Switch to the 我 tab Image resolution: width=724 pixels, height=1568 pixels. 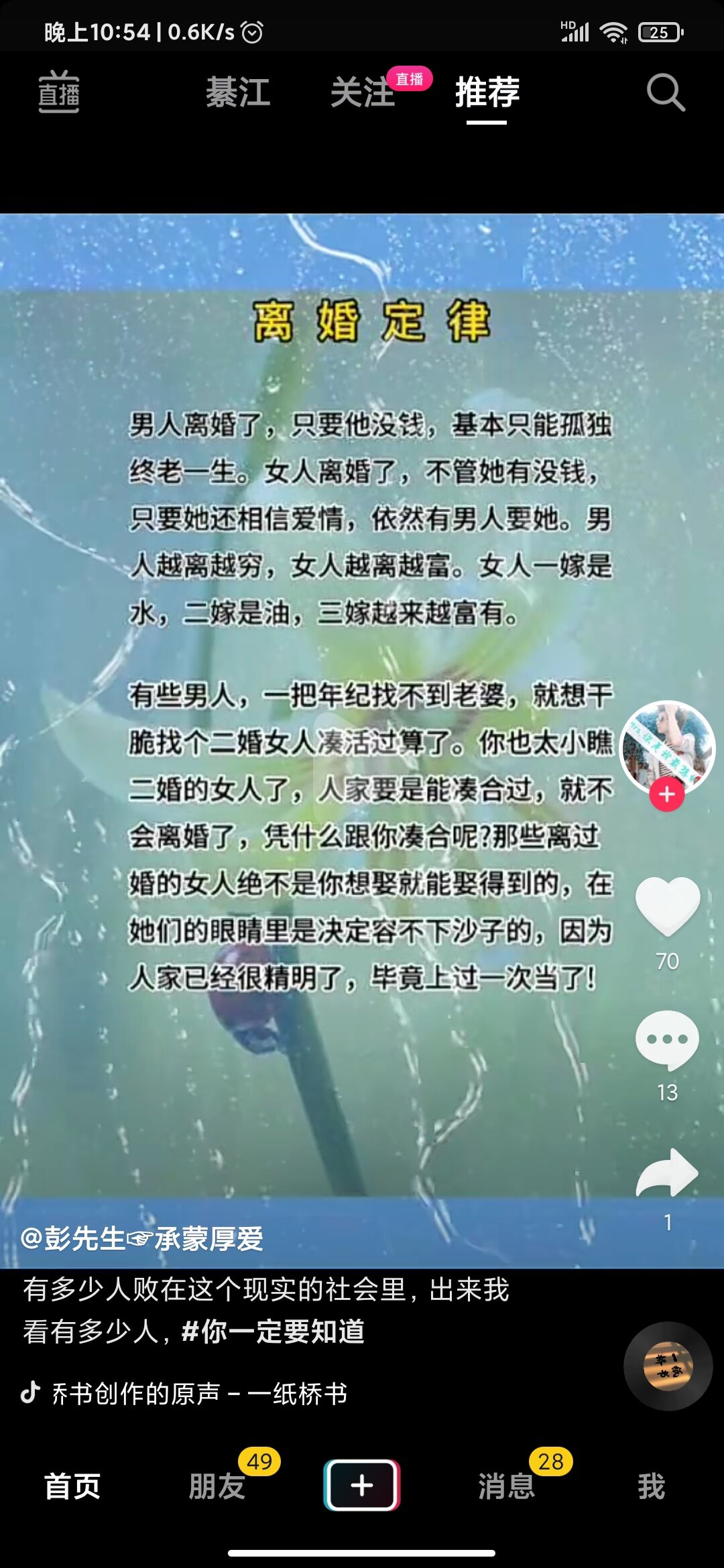point(652,1486)
